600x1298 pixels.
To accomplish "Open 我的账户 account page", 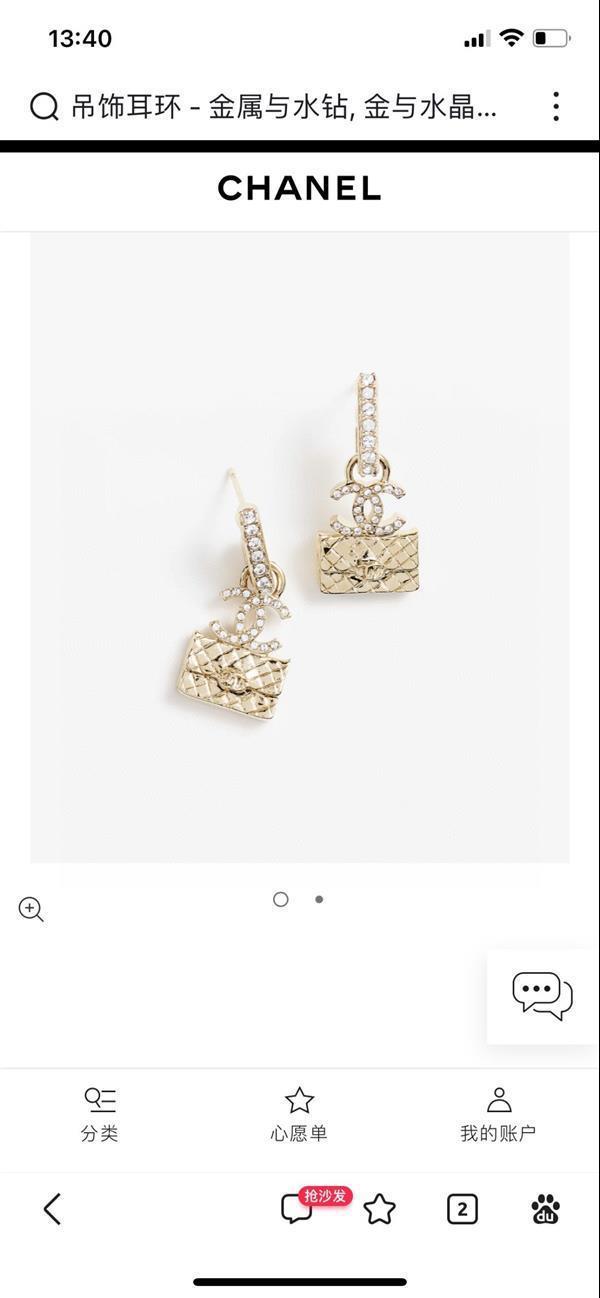I will click(498, 1114).
